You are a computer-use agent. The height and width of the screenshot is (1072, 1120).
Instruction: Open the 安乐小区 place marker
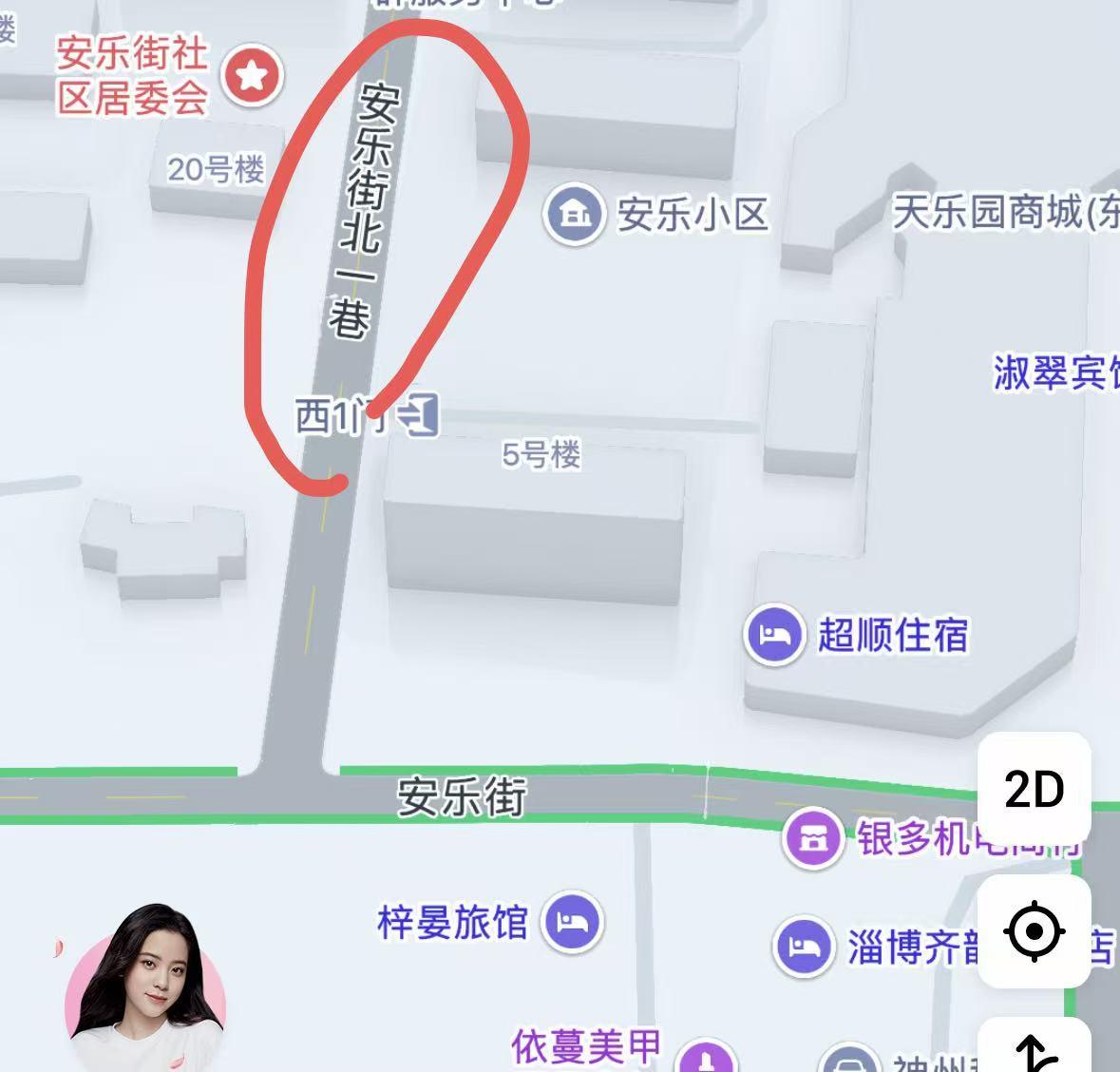574,213
